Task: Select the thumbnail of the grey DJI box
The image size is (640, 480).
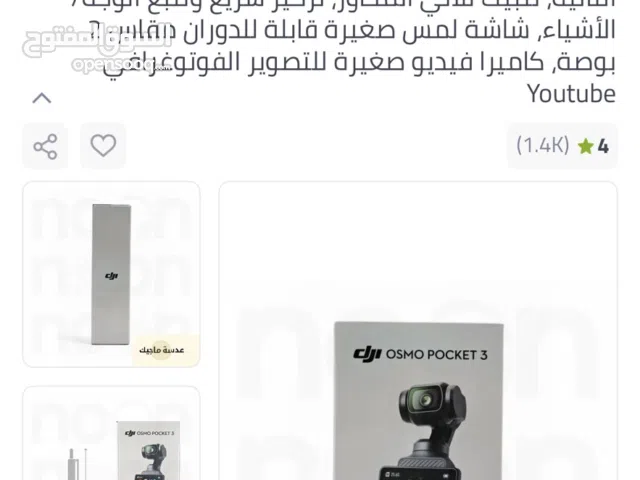Action: (111, 274)
